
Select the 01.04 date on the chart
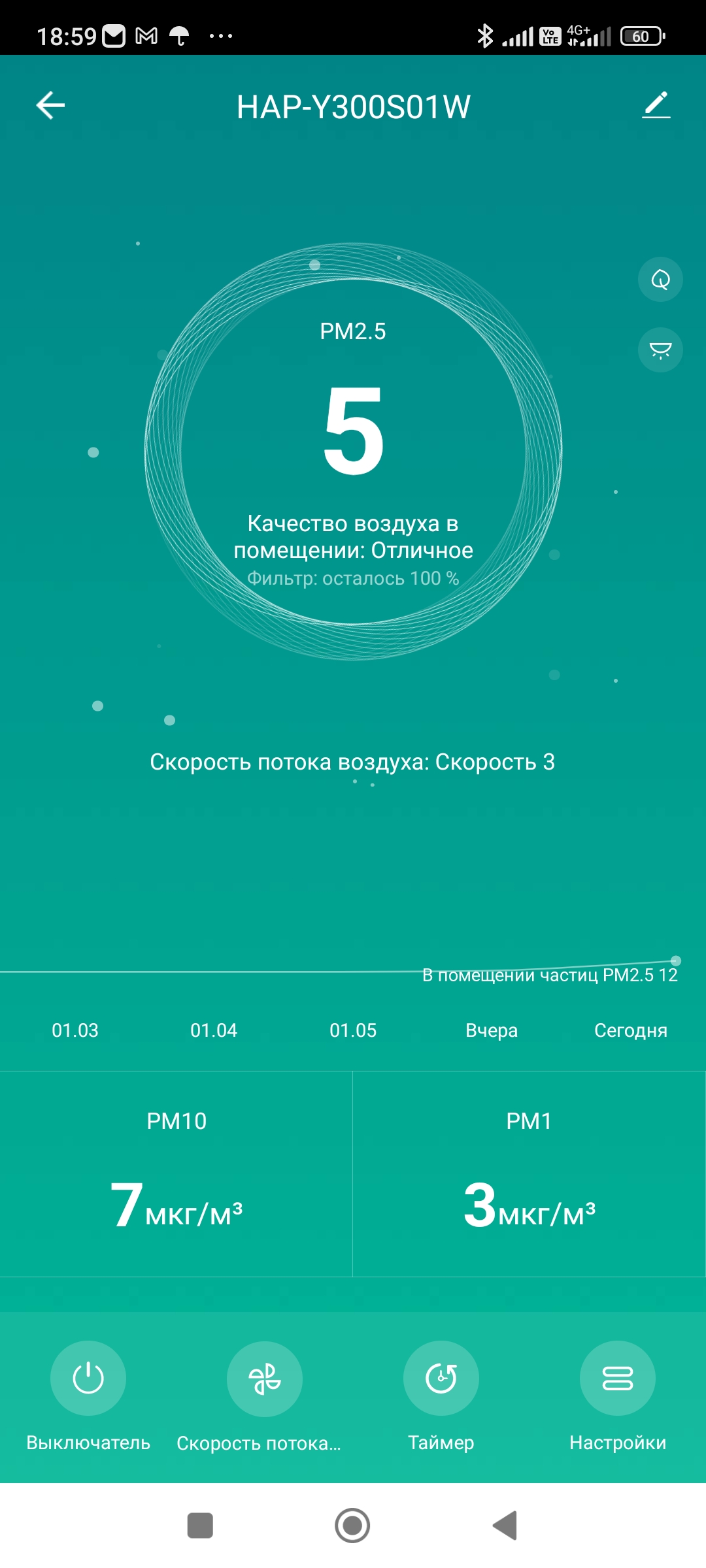point(214,1030)
